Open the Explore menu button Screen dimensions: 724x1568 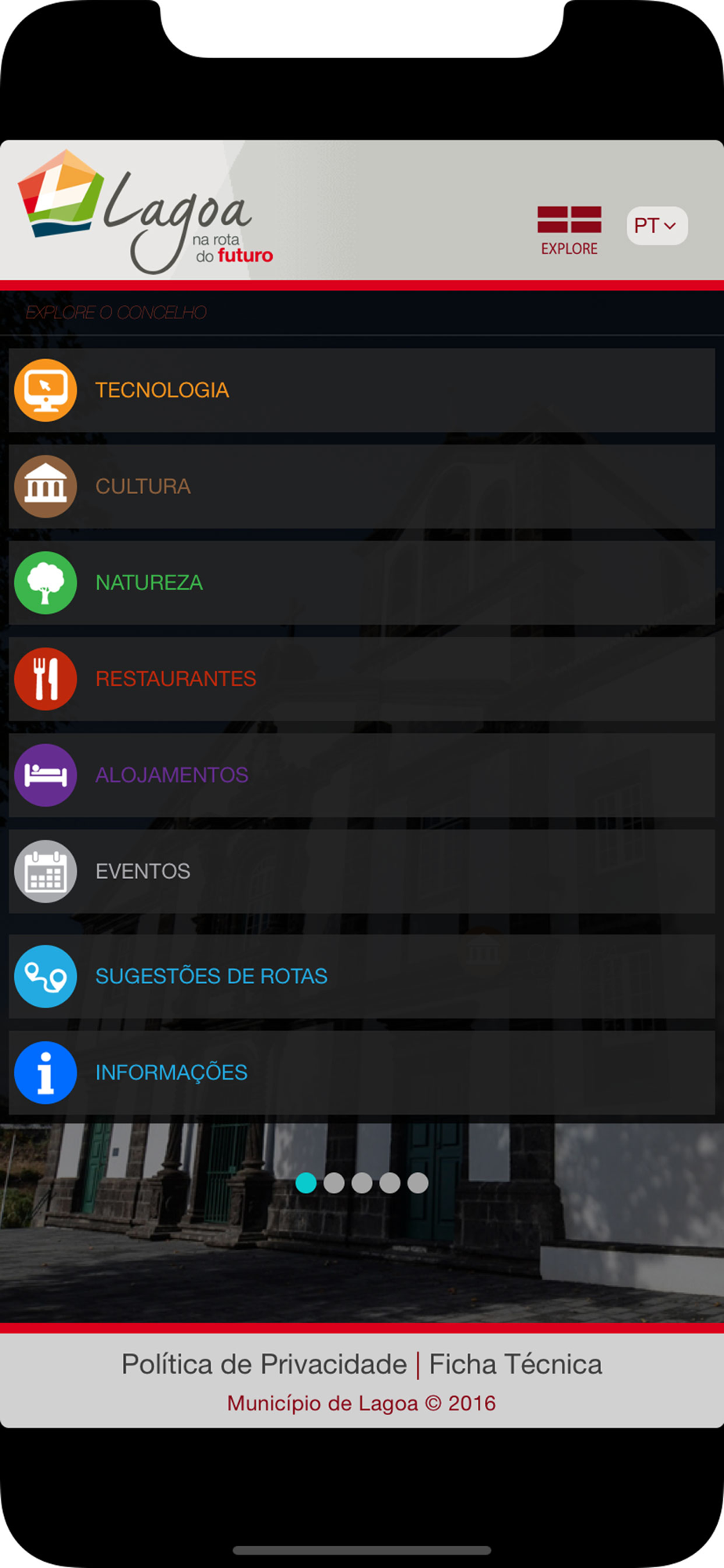coord(569,229)
